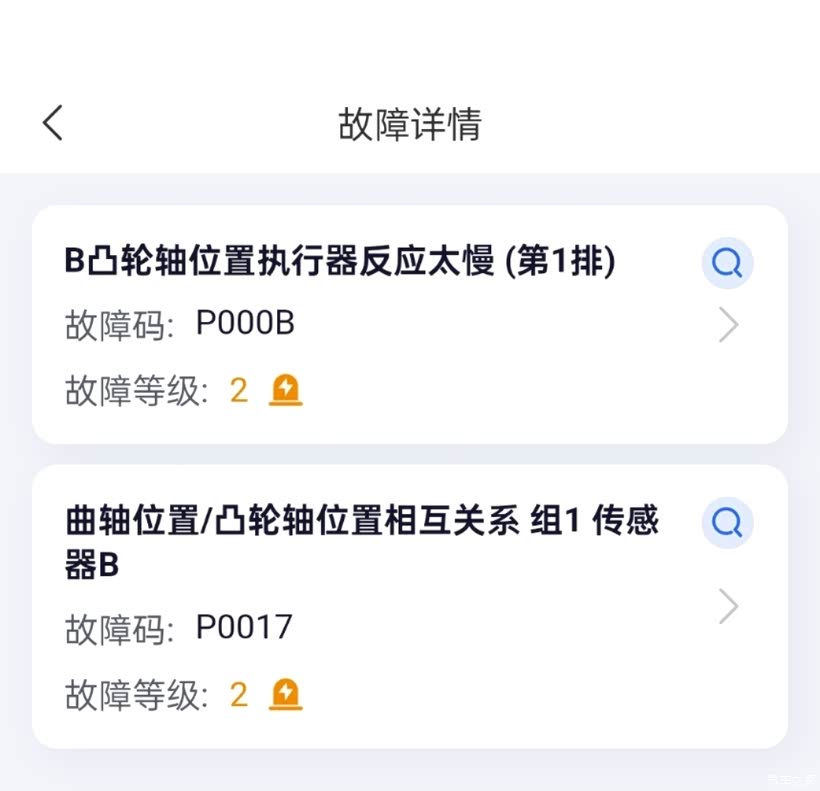This screenshot has height=791, width=820.
Task: Open the P000B fault details card
Action: (728, 325)
